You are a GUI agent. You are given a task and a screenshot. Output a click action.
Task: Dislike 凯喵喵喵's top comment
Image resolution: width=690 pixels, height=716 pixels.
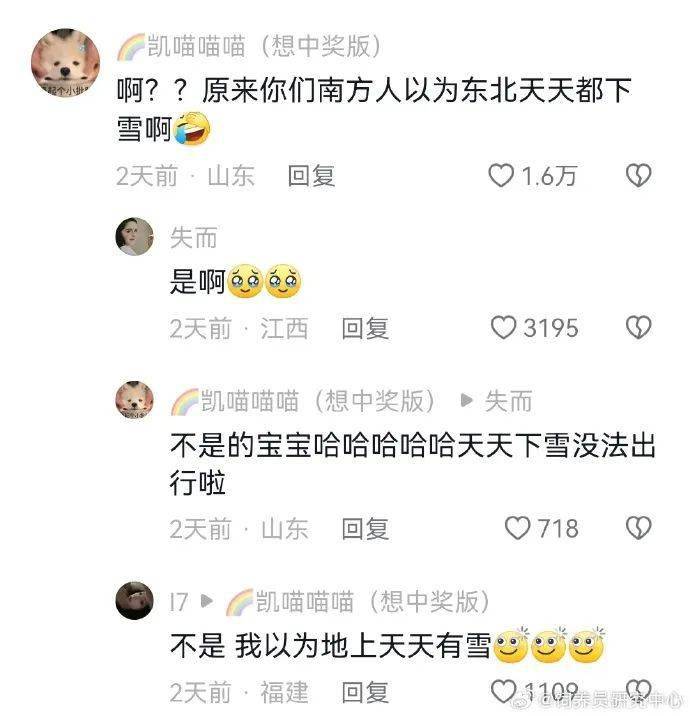(638, 177)
